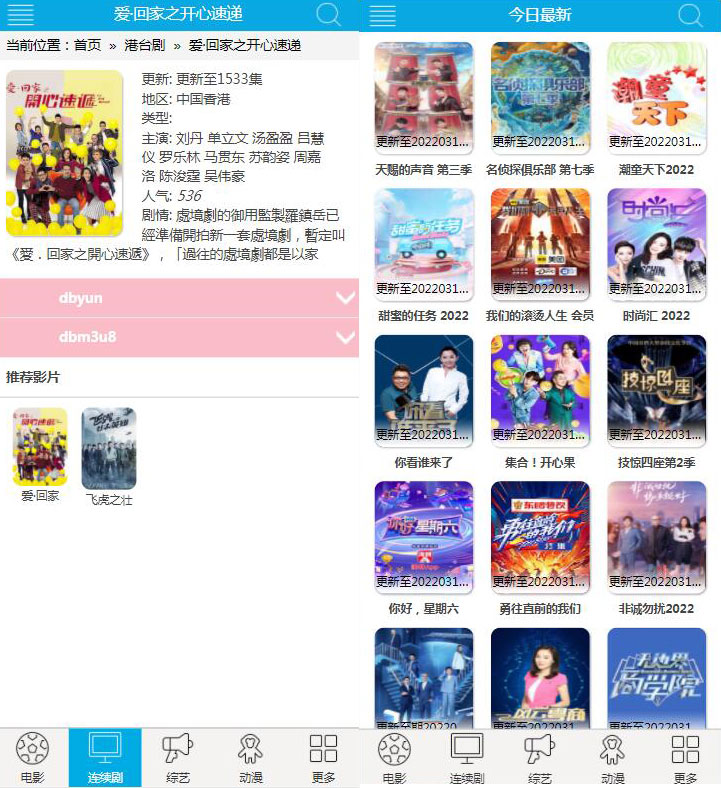
Task: Open the hamburger menu beside 今日最新 title
Action: click(383, 15)
